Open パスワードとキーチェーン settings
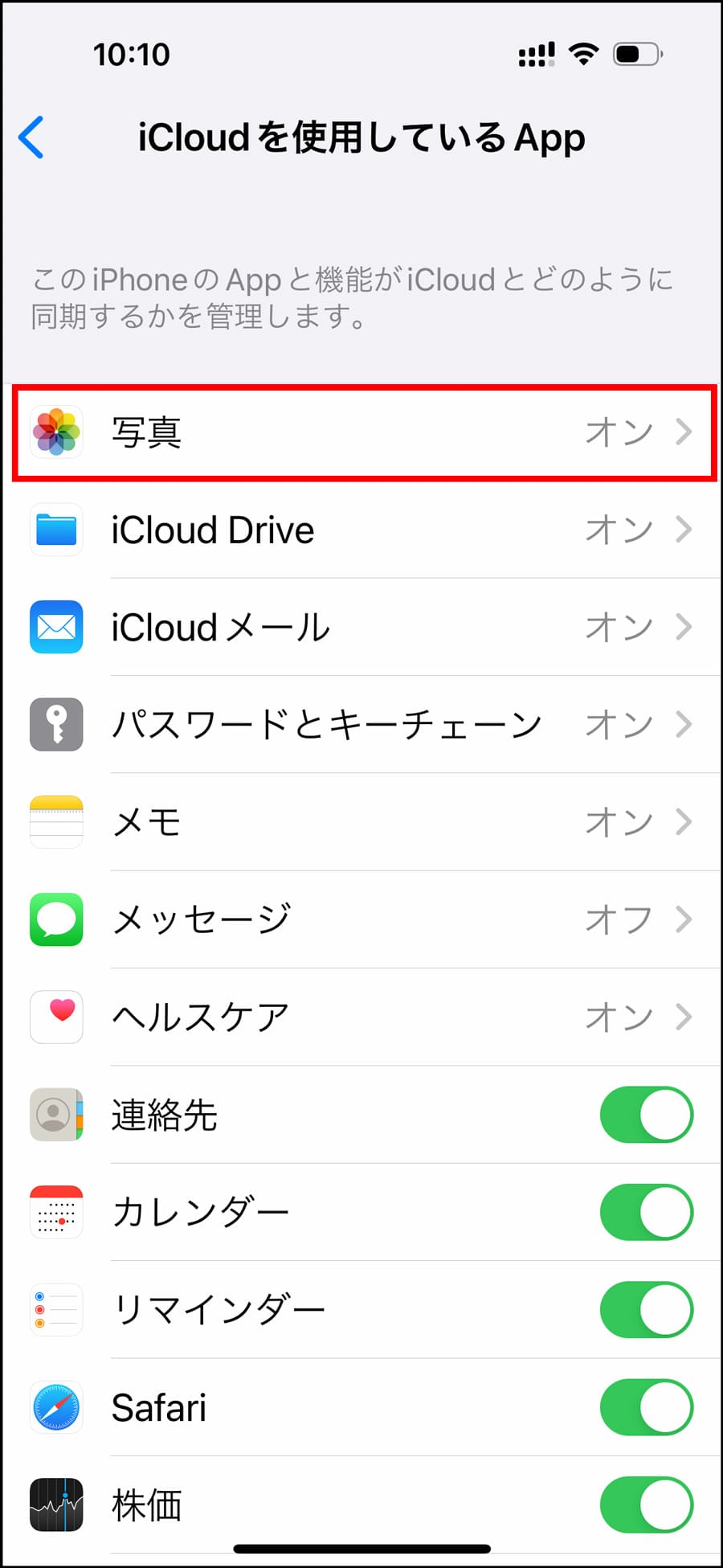Screen dimensions: 723x1568 point(361,725)
